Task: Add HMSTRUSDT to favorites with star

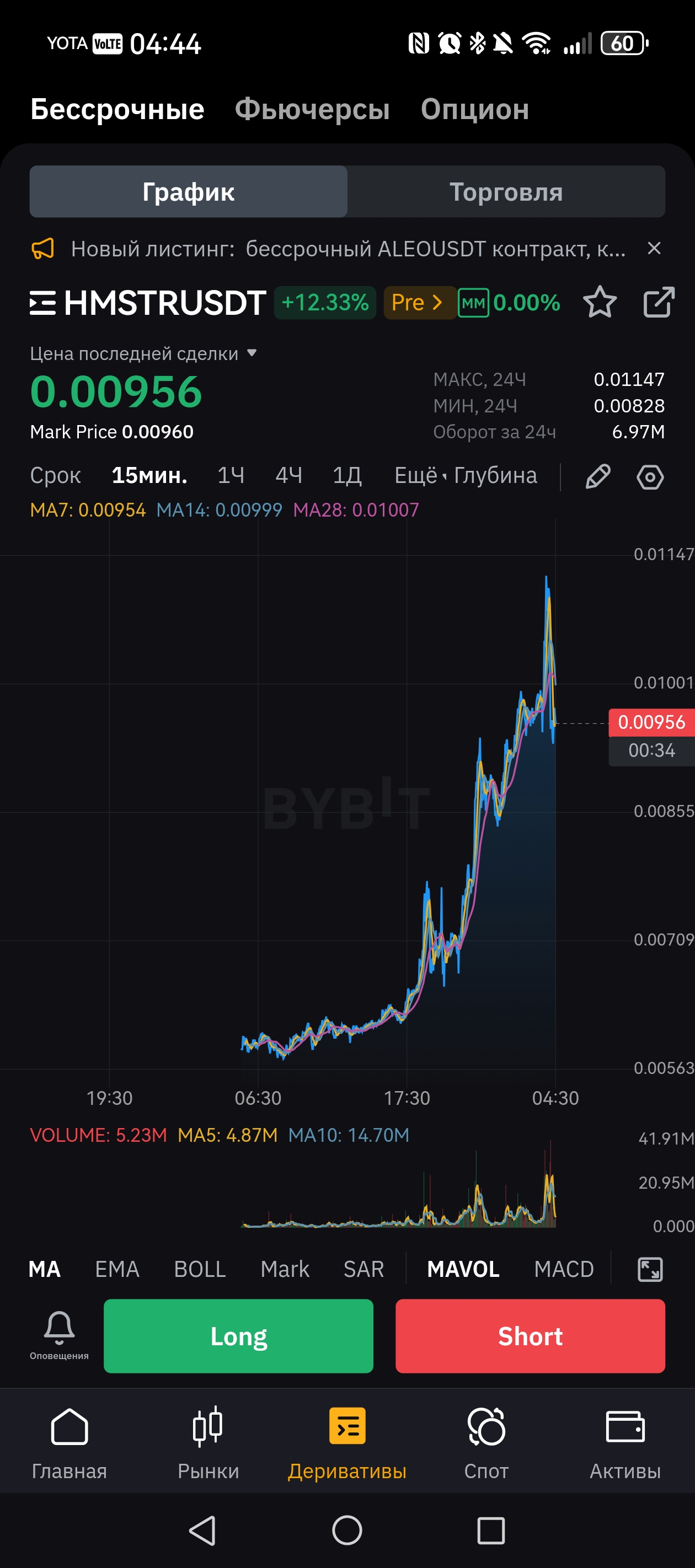Action: click(600, 303)
